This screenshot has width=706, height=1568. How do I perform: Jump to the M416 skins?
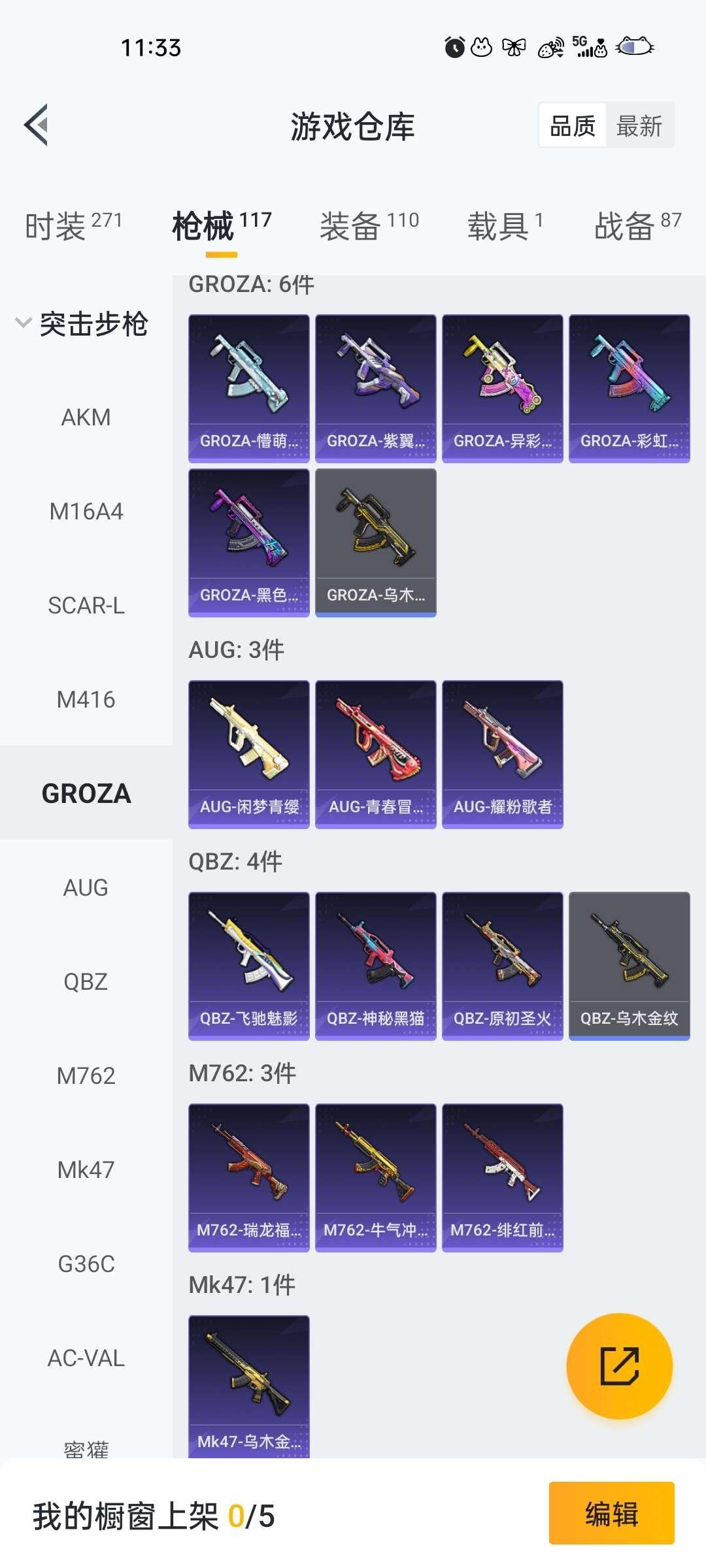(86, 700)
